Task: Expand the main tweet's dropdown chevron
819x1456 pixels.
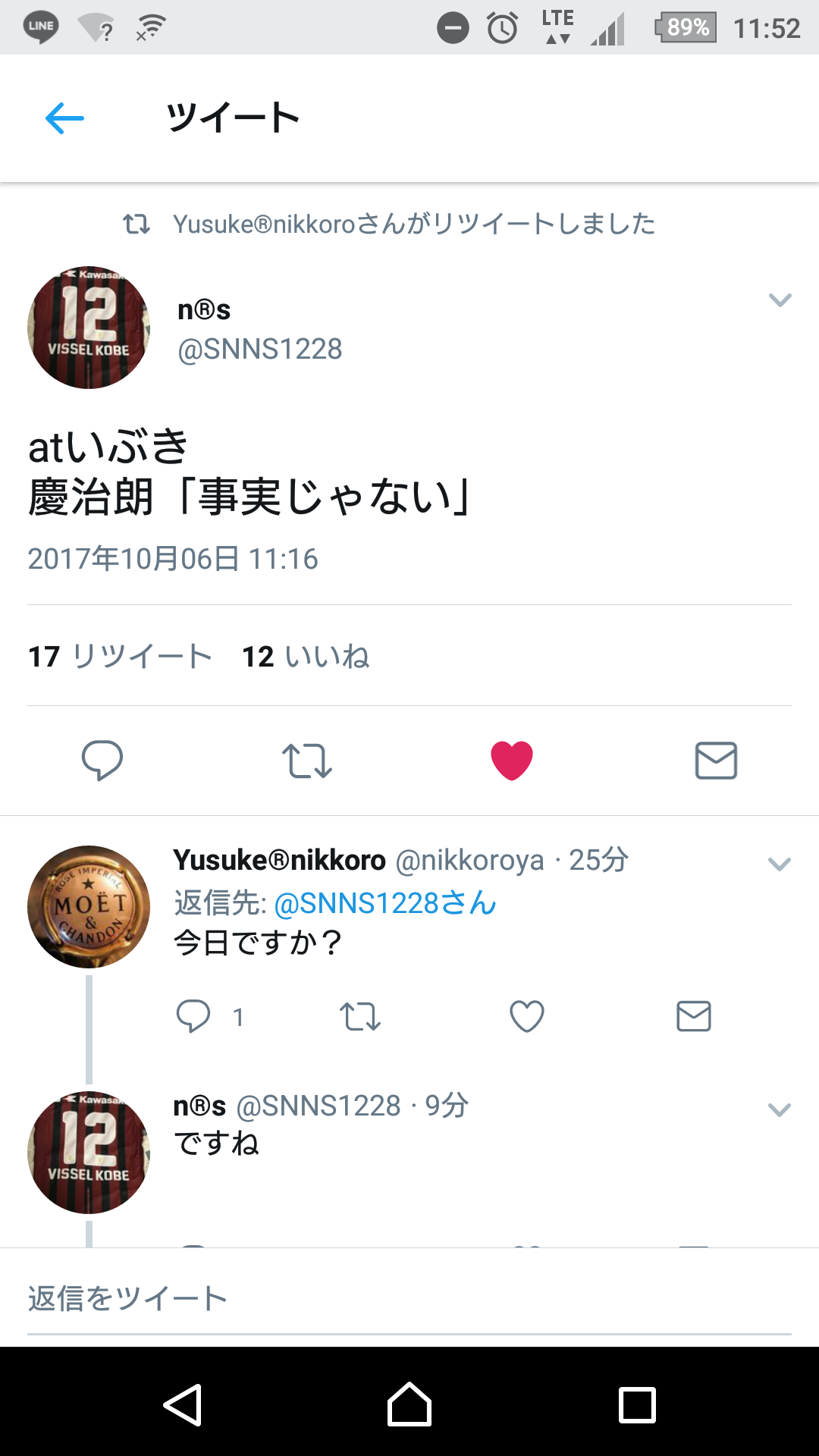Action: click(x=780, y=300)
